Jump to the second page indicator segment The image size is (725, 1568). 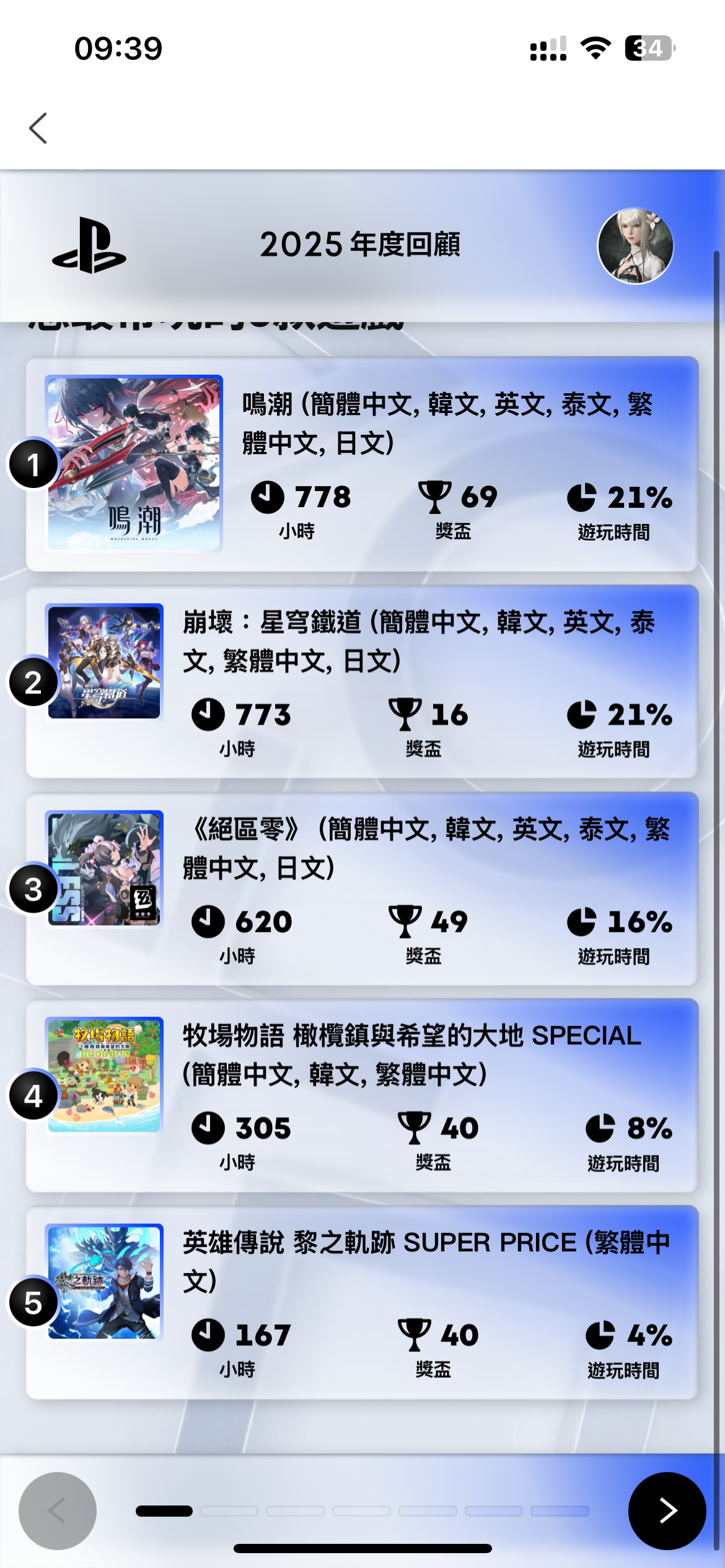pos(229,1511)
